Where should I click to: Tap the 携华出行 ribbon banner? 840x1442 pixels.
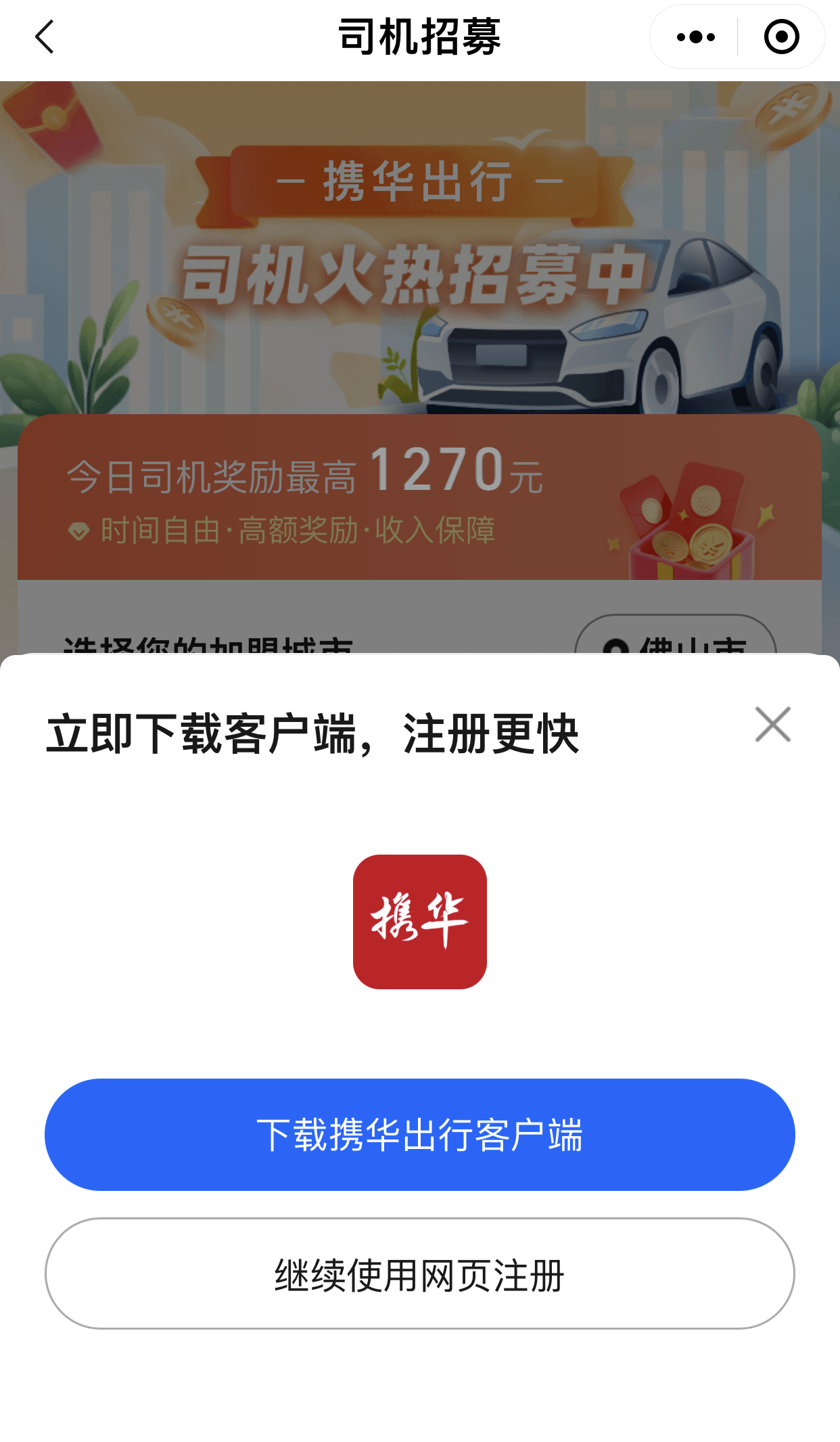coord(419,181)
